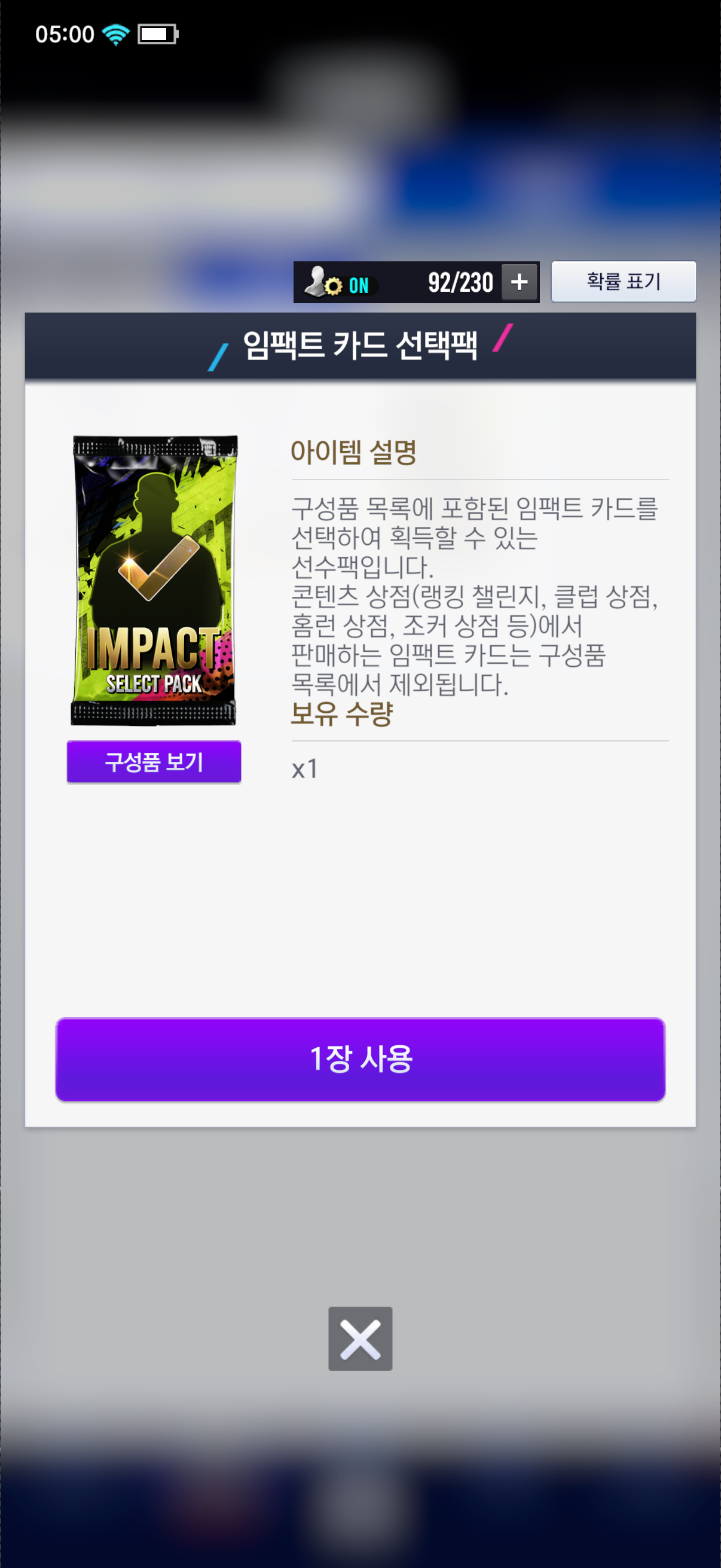Use one pack with 1장 사용

360,1058
